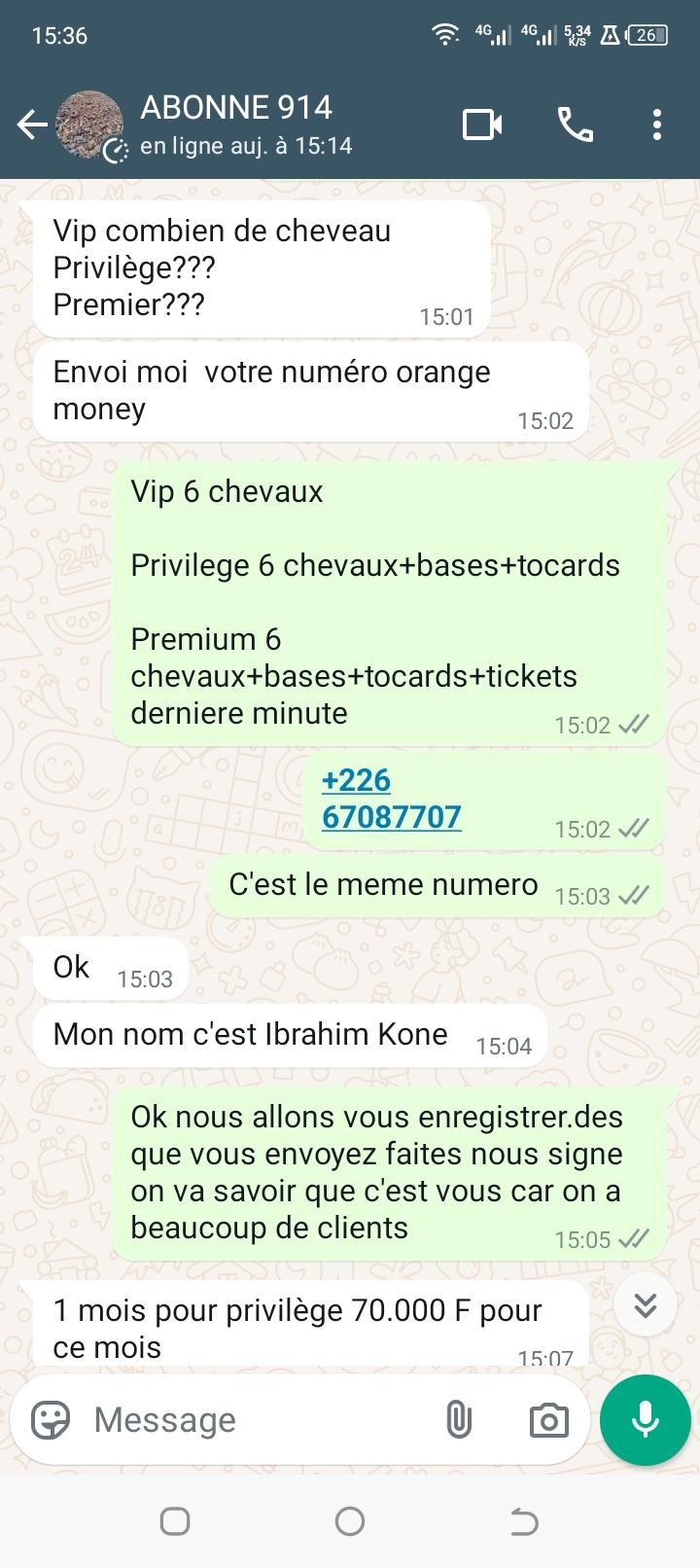Record a voice message
The width and height of the screenshot is (700, 1568).
point(646,1420)
